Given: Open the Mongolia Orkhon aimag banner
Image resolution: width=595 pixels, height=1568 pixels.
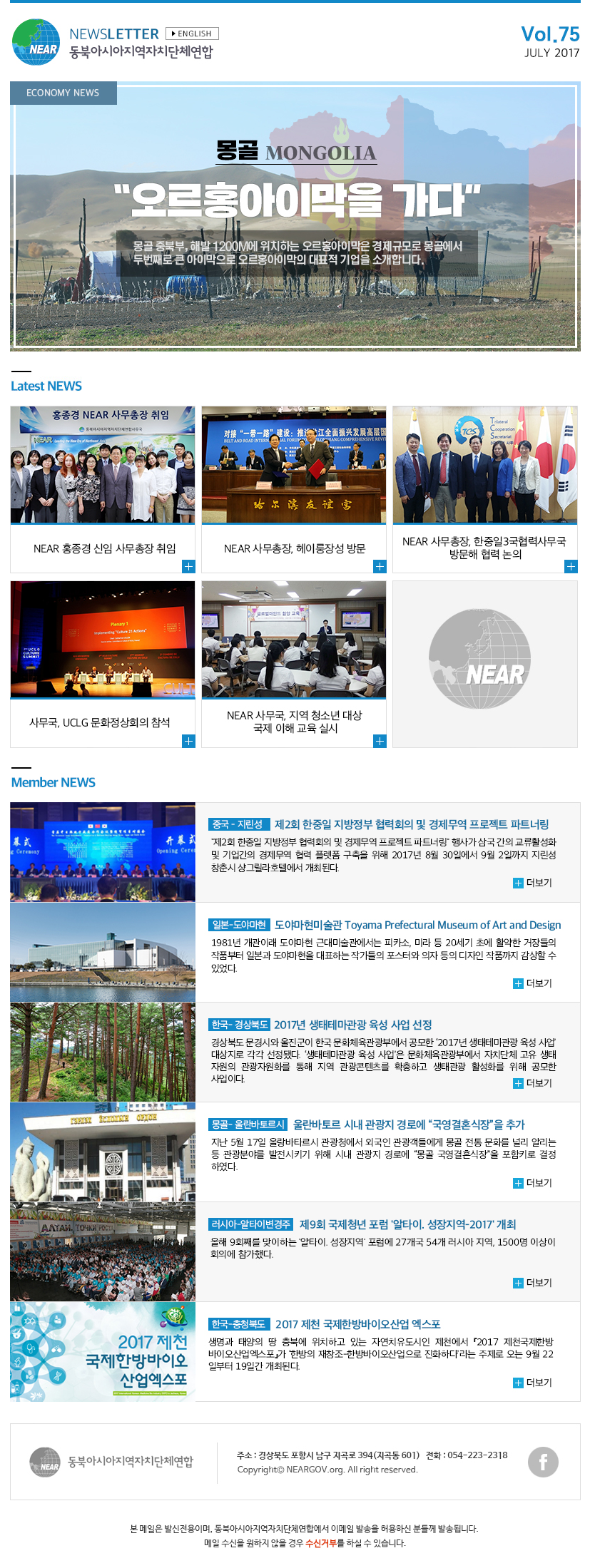Looking at the screenshot, I should tap(295, 217).
